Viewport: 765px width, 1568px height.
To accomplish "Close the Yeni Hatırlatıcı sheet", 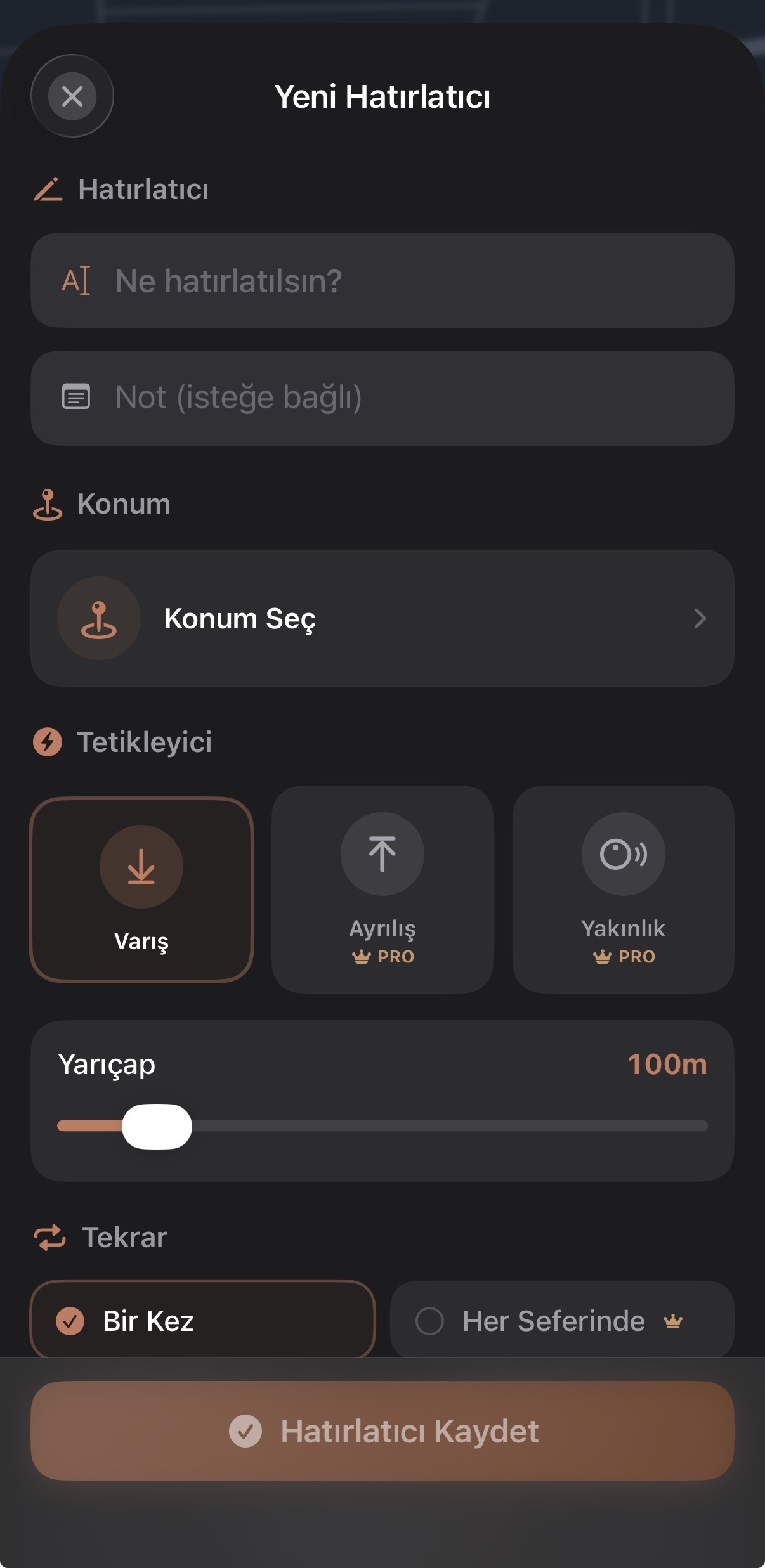I will pyautogui.click(x=72, y=96).
